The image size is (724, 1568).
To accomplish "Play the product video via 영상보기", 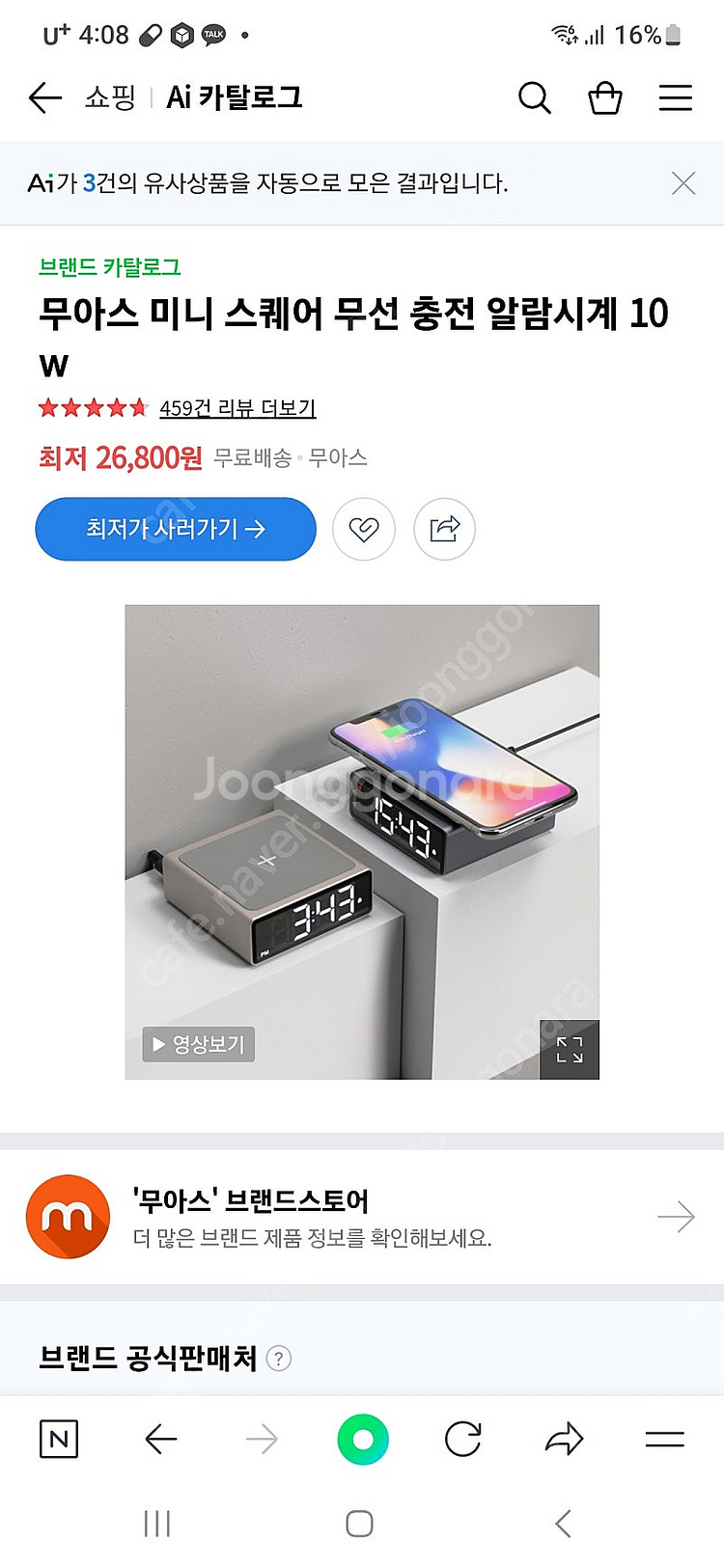I will pyautogui.click(x=199, y=1044).
